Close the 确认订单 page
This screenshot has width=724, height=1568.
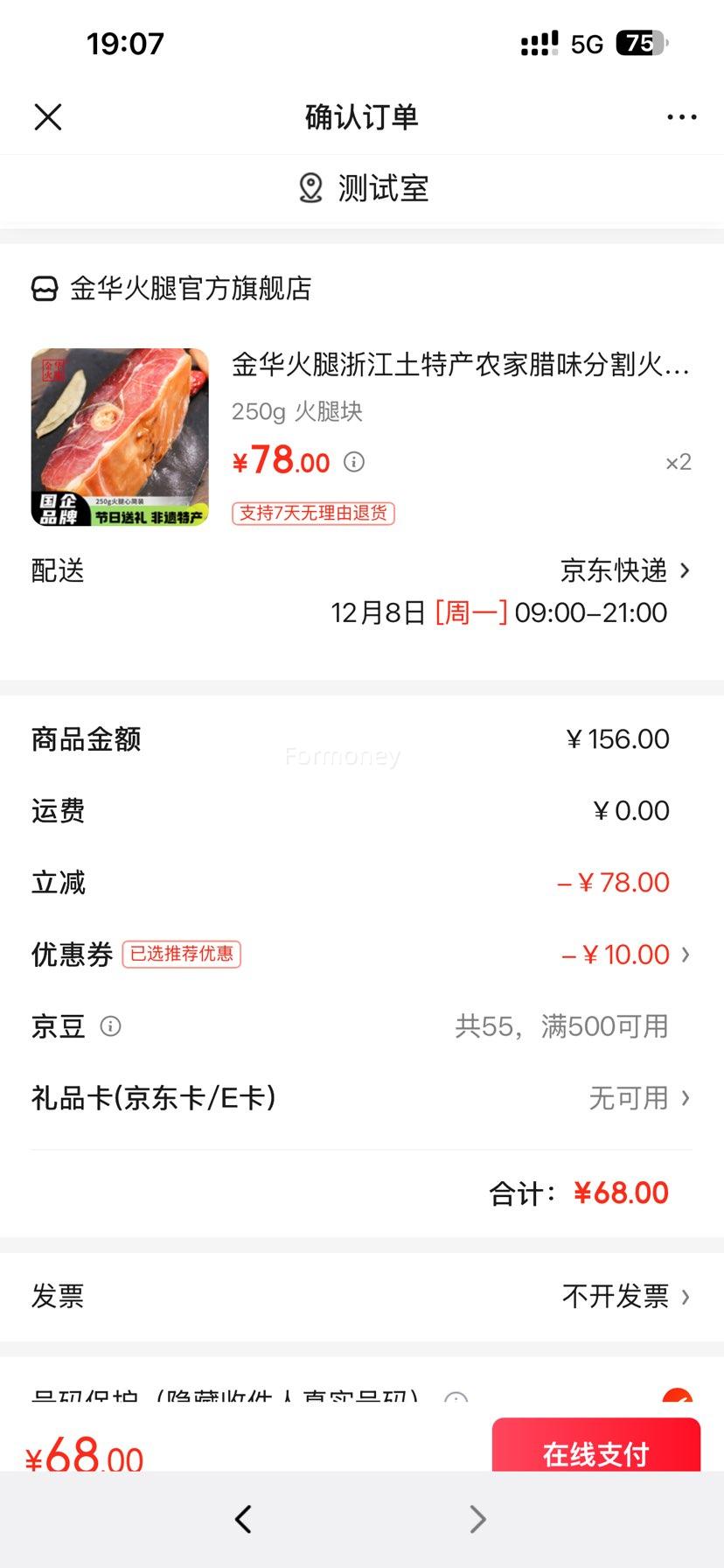pos(48,117)
